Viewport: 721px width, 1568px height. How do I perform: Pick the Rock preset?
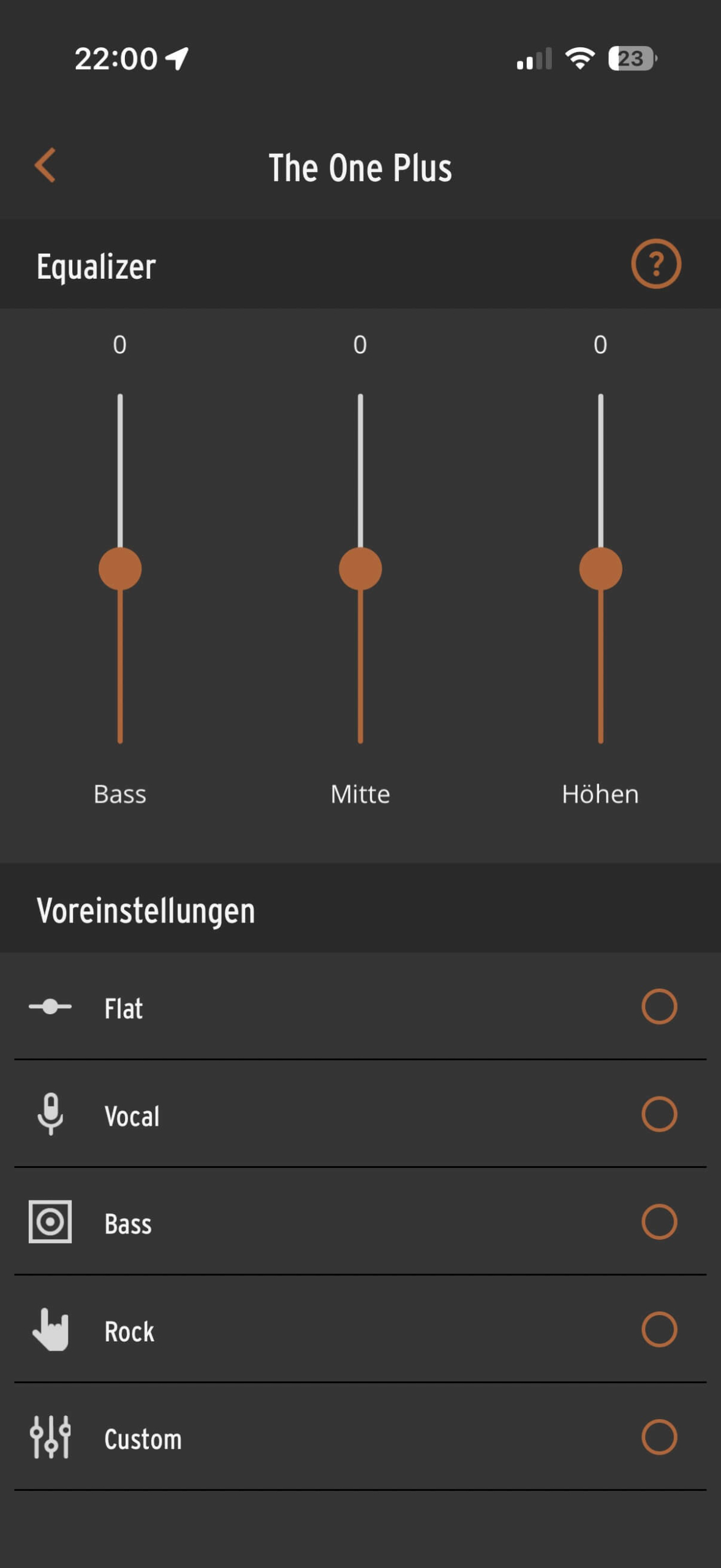(x=659, y=1330)
